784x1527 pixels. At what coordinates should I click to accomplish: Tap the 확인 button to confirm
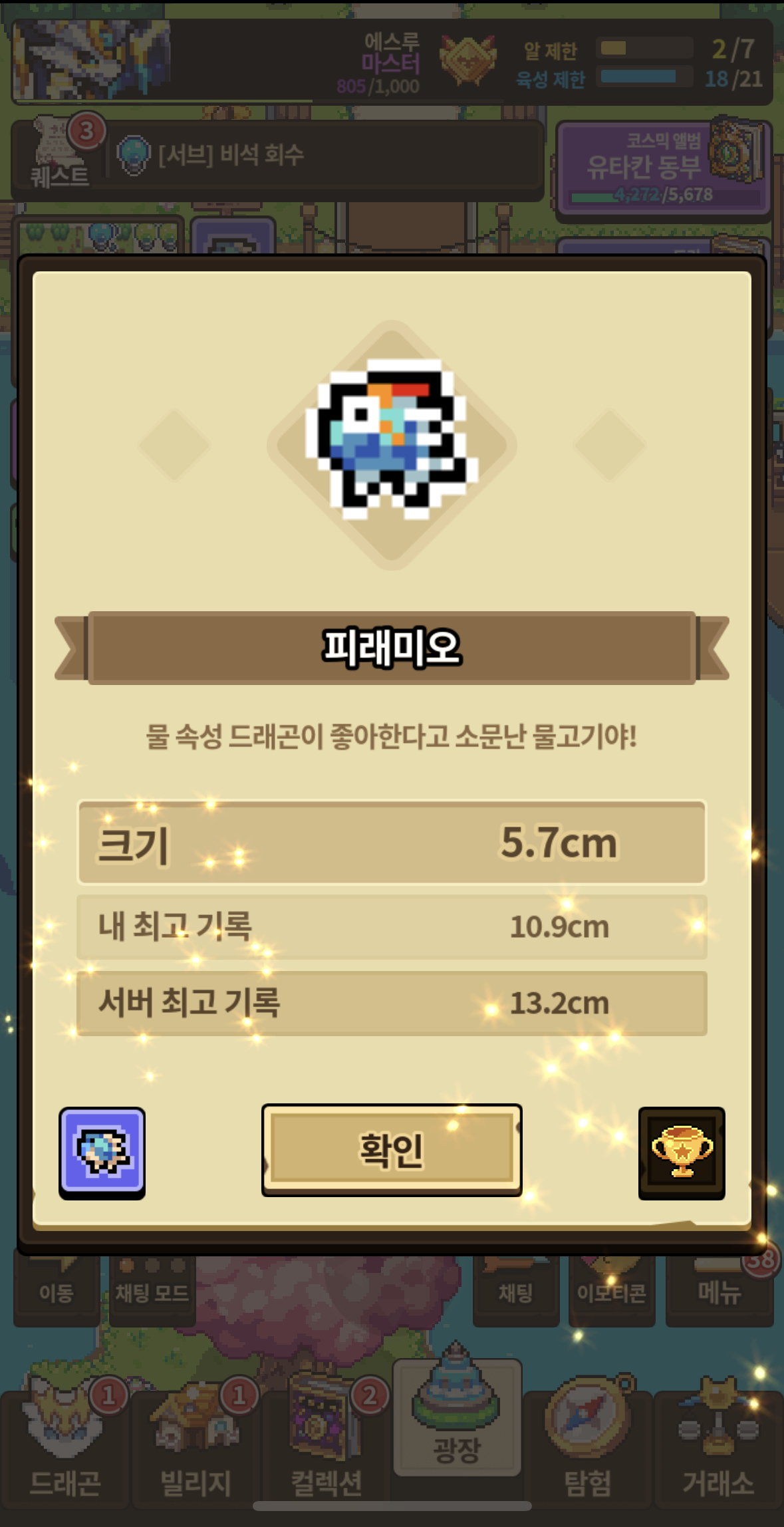(392, 1150)
